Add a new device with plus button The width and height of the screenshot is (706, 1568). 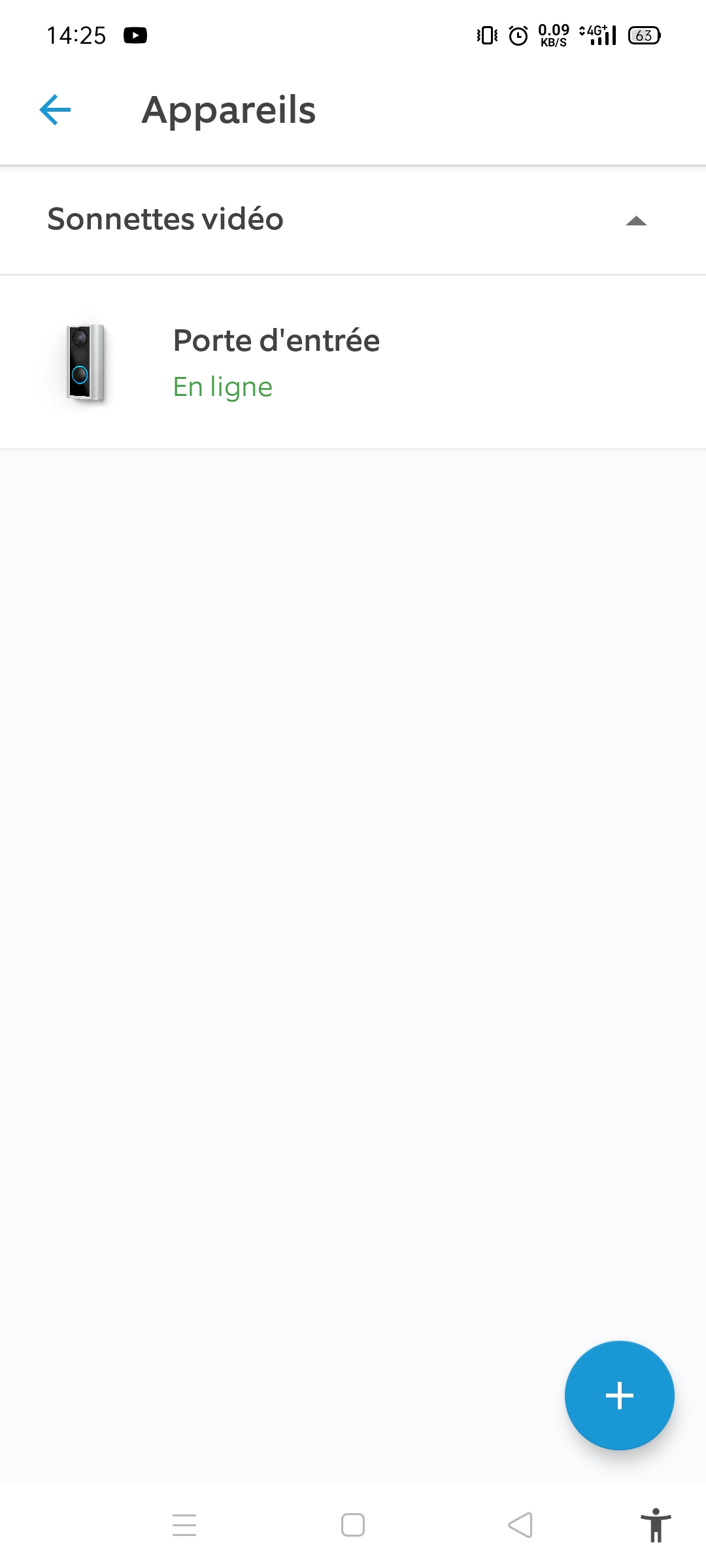click(619, 1396)
